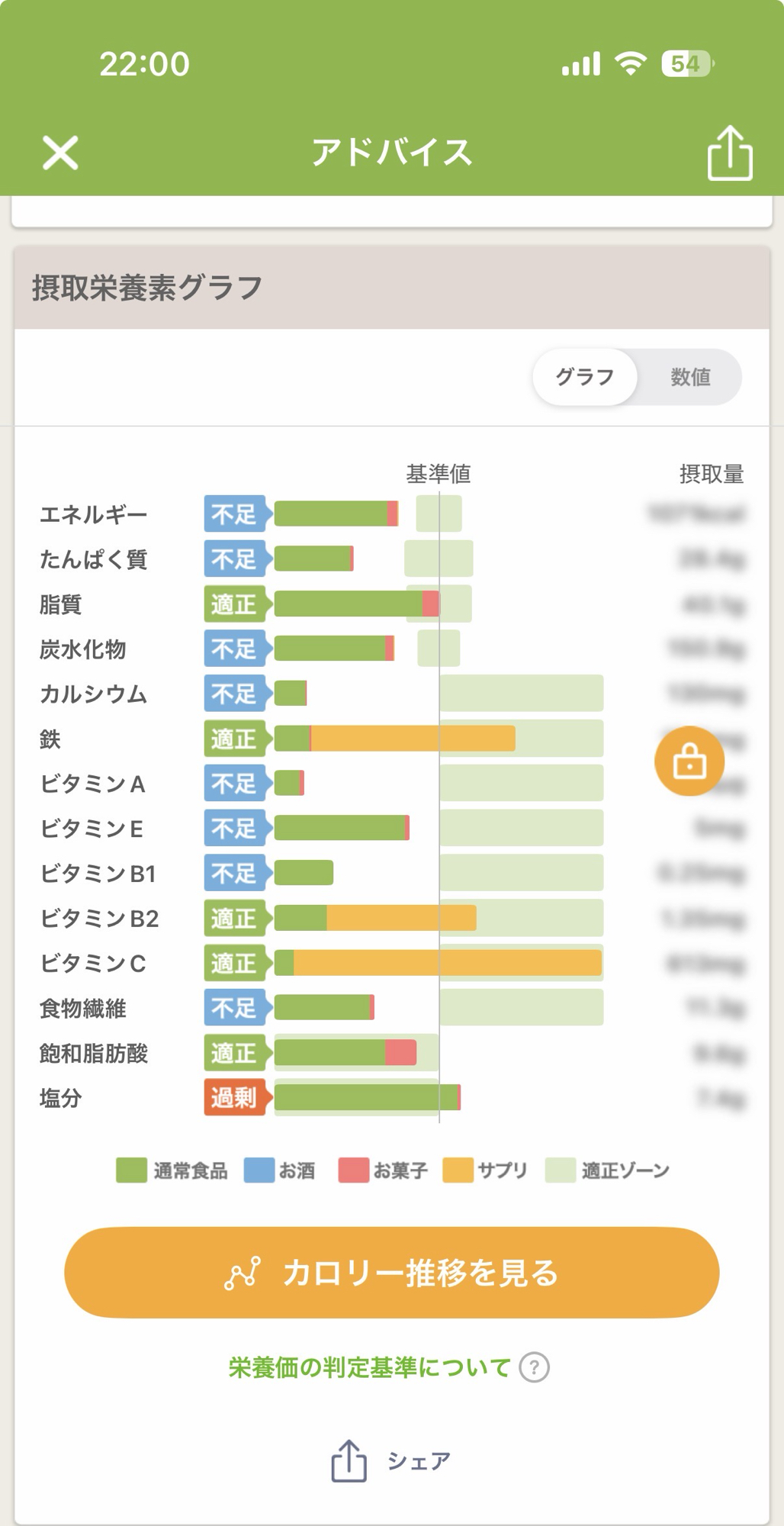Viewport: 784px width, 1526px height.
Task: Tap the シェア button at the bottom
Action: pyautogui.click(x=392, y=1461)
